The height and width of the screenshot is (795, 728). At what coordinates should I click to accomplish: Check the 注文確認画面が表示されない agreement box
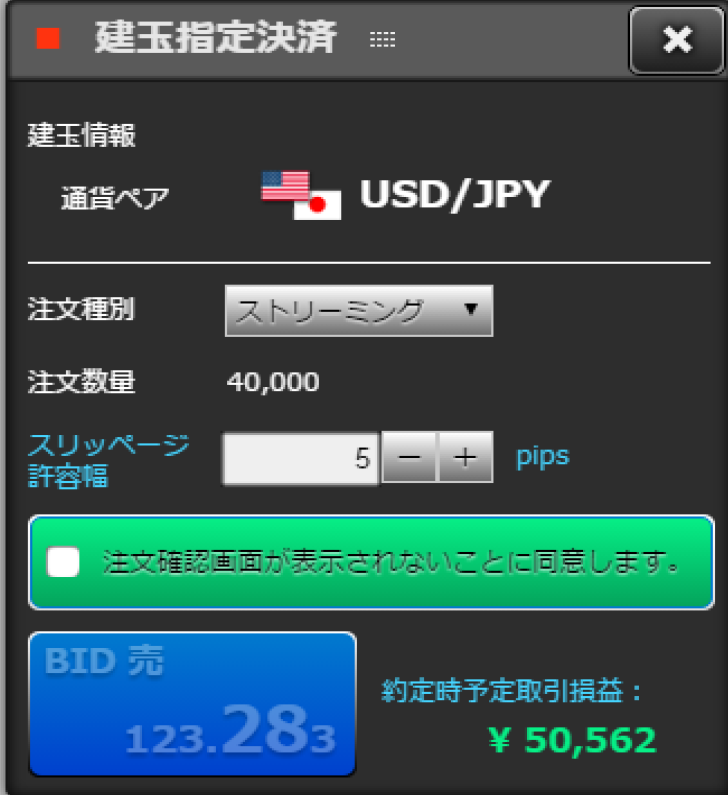click(64, 563)
